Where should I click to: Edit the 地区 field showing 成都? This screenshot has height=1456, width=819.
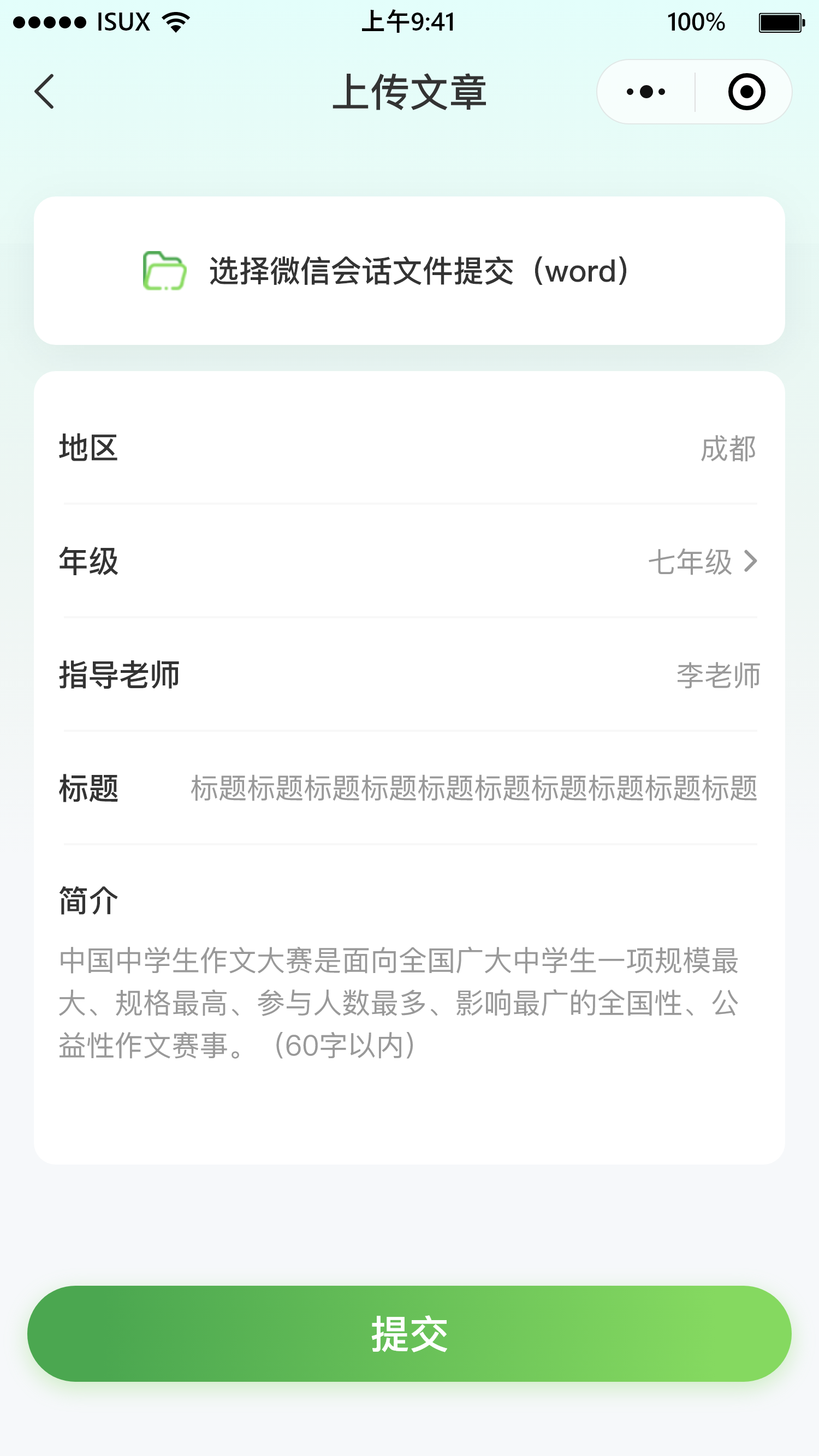pyautogui.click(x=727, y=449)
